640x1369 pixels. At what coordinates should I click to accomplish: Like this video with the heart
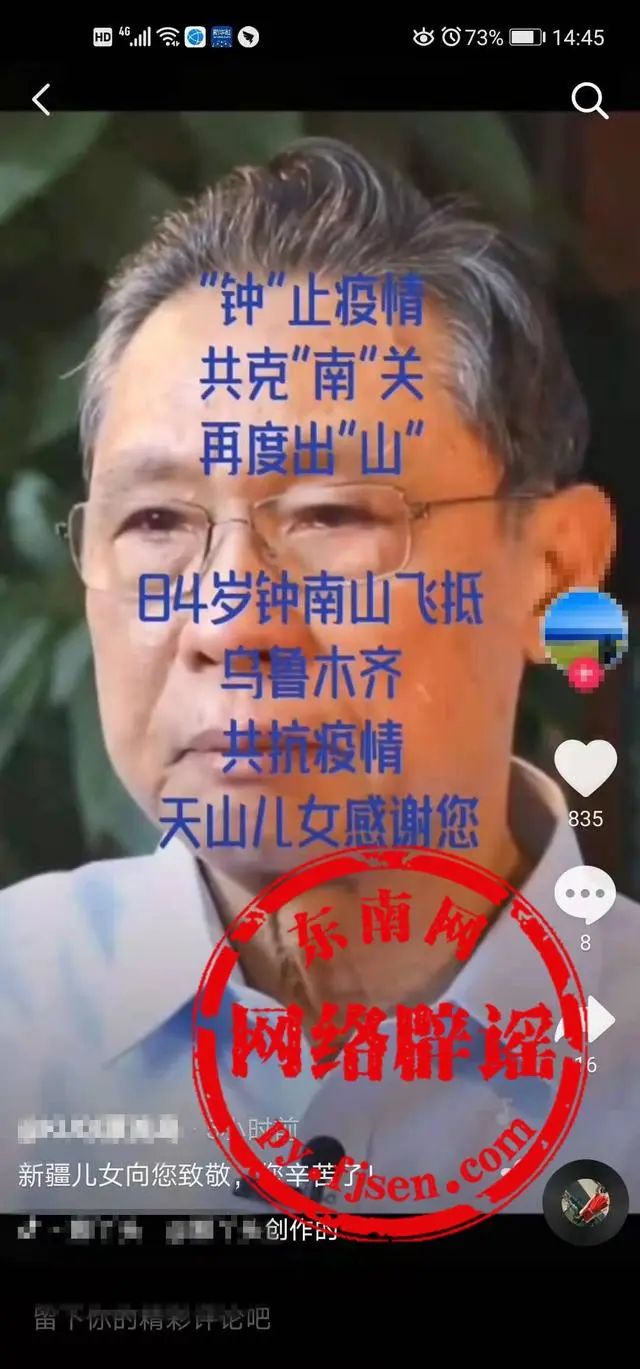tap(585, 768)
